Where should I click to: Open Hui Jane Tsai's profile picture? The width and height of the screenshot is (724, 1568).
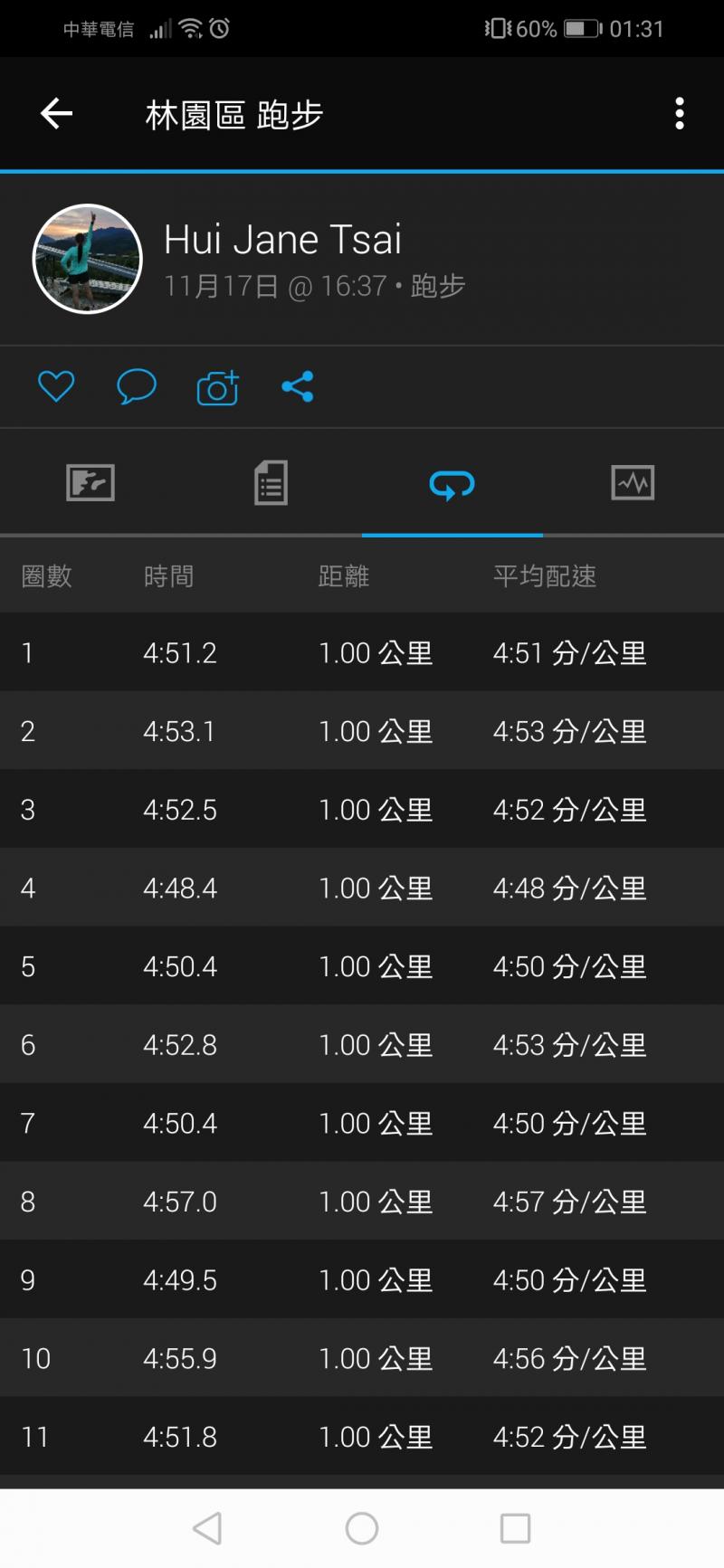[x=88, y=259]
